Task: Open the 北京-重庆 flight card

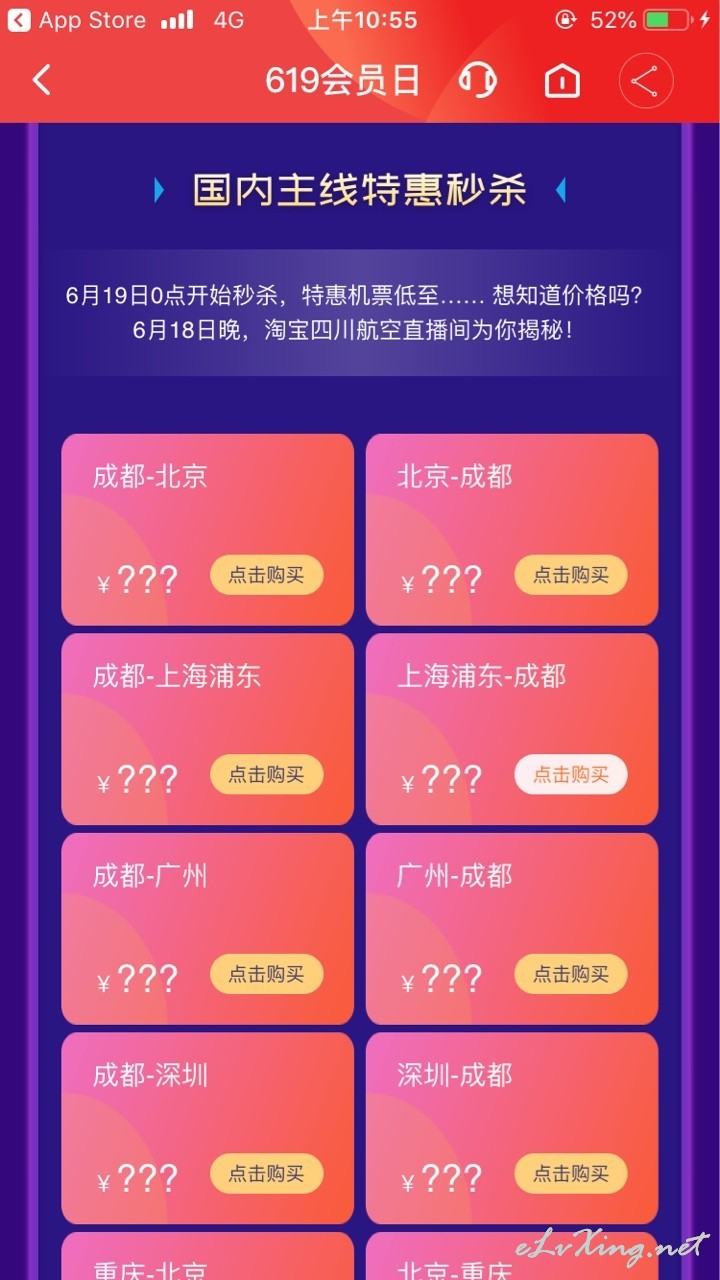Action: coord(512,1256)
